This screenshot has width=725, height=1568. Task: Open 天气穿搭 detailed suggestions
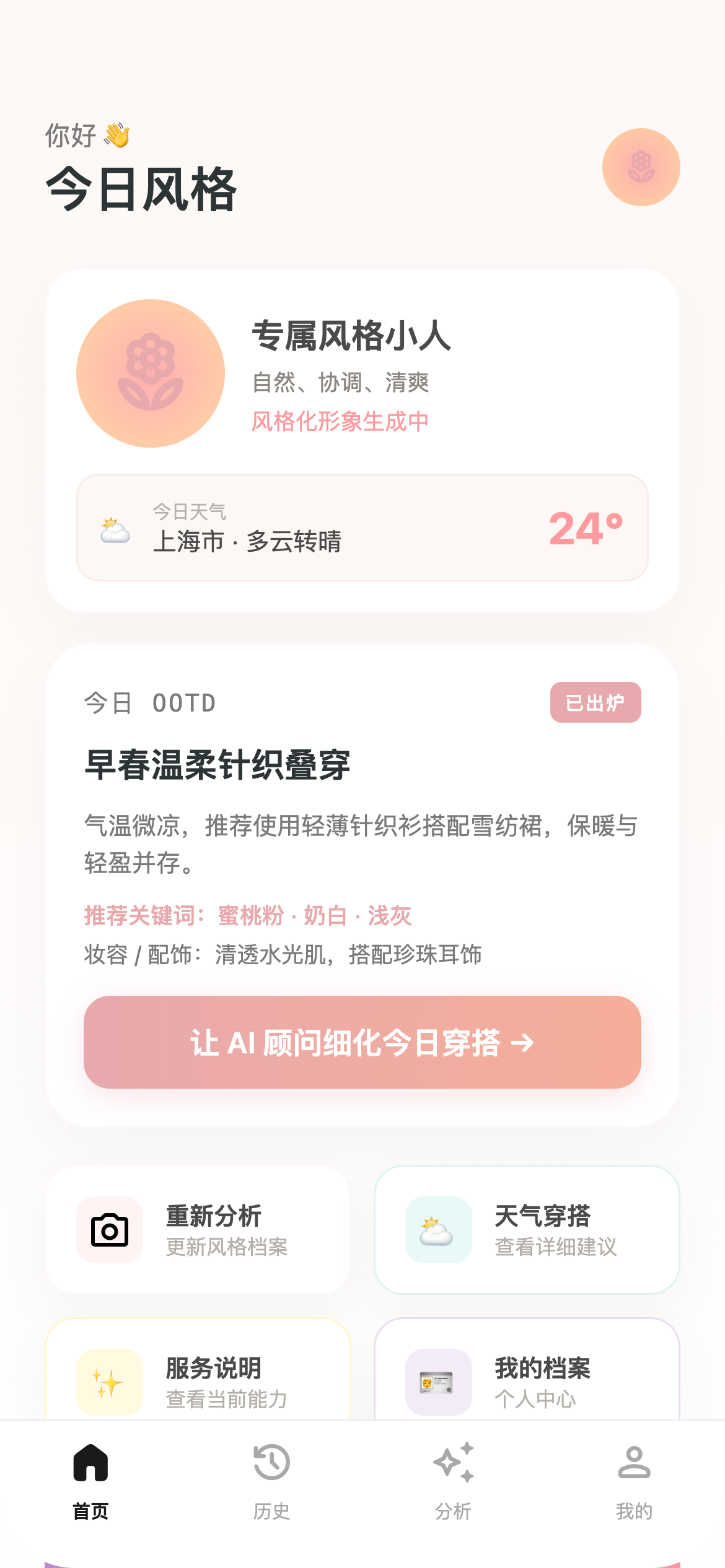pos(527,1230)
